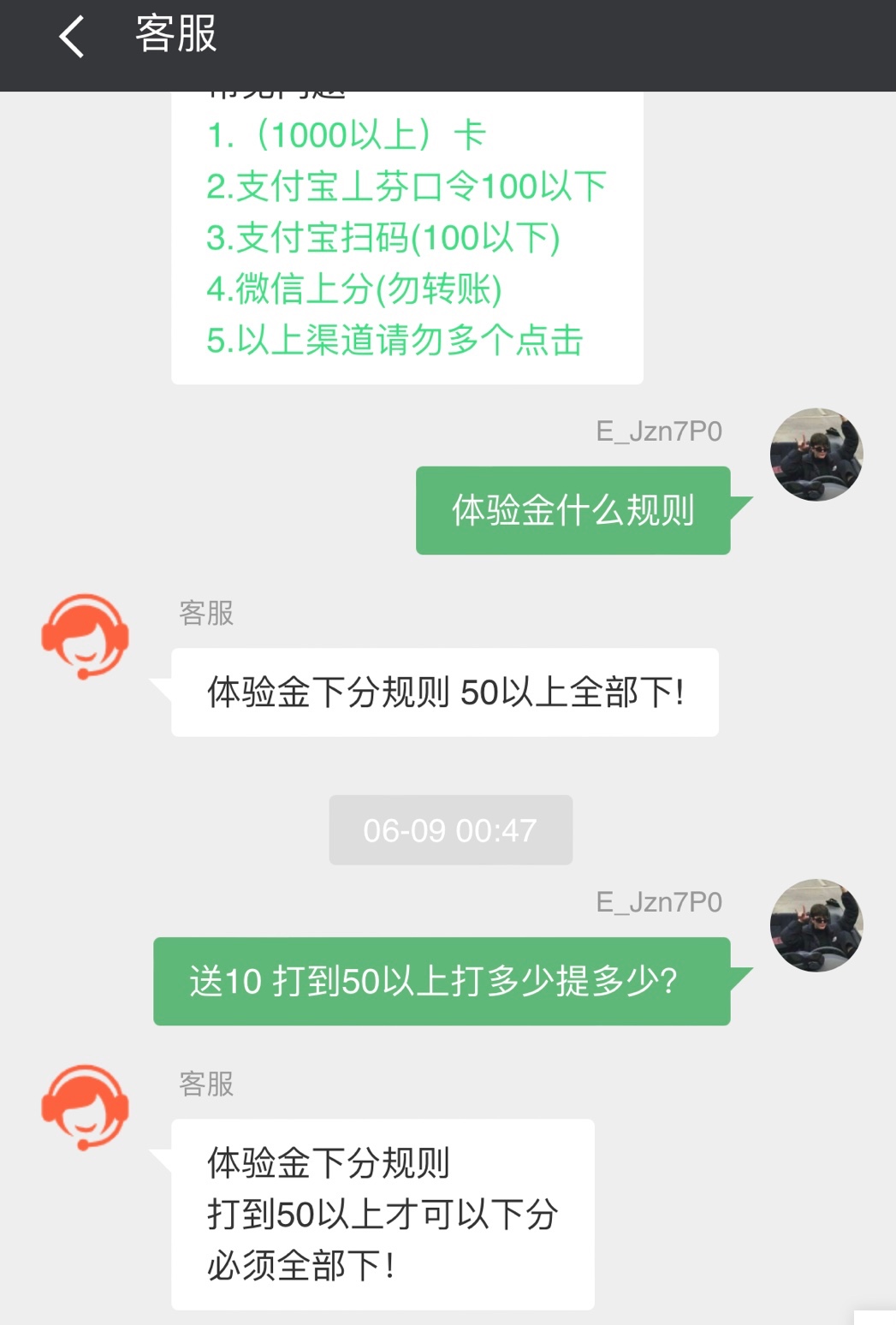Choose 支付宝上芬口令100以下 option

[x=406, y=187]
